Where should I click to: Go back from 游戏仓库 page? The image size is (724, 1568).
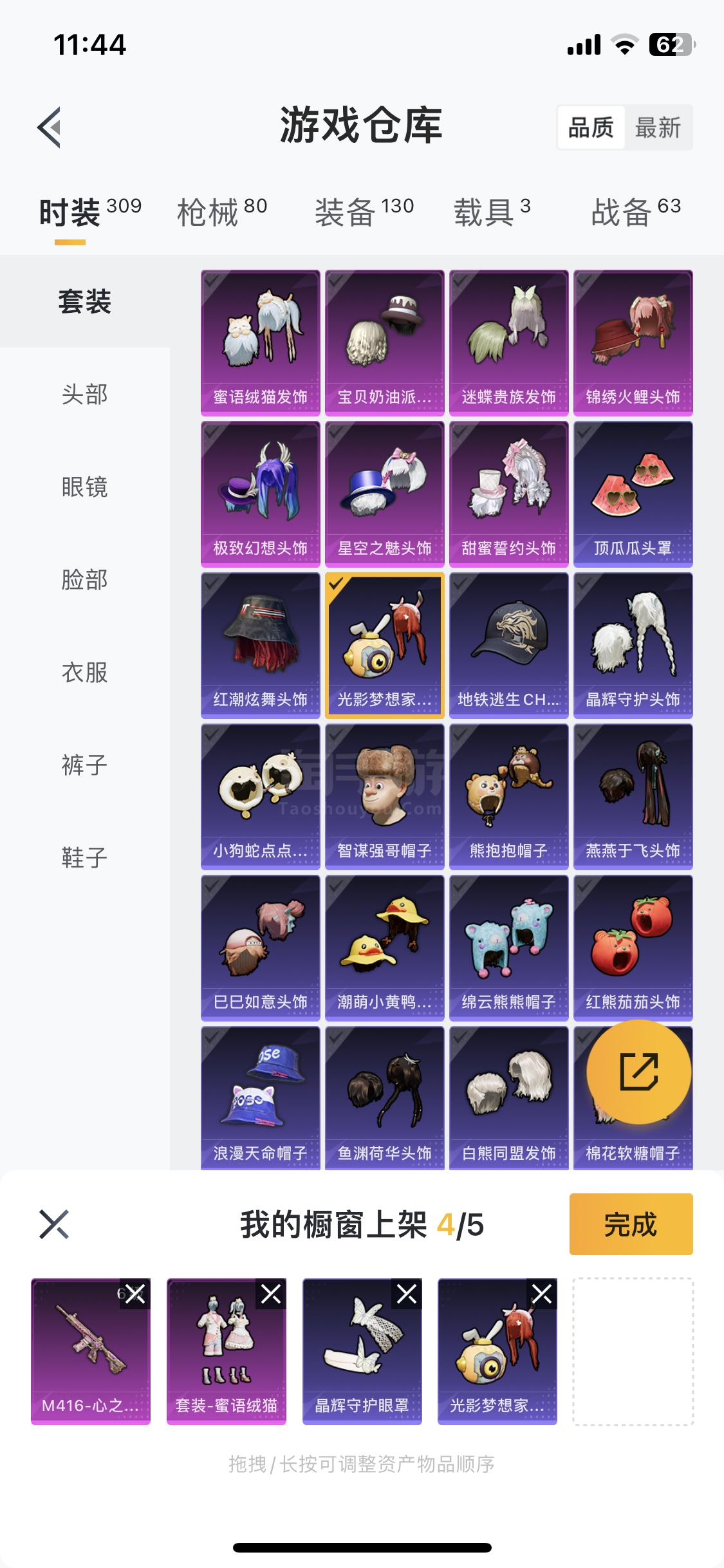click(x=50, y=127)
